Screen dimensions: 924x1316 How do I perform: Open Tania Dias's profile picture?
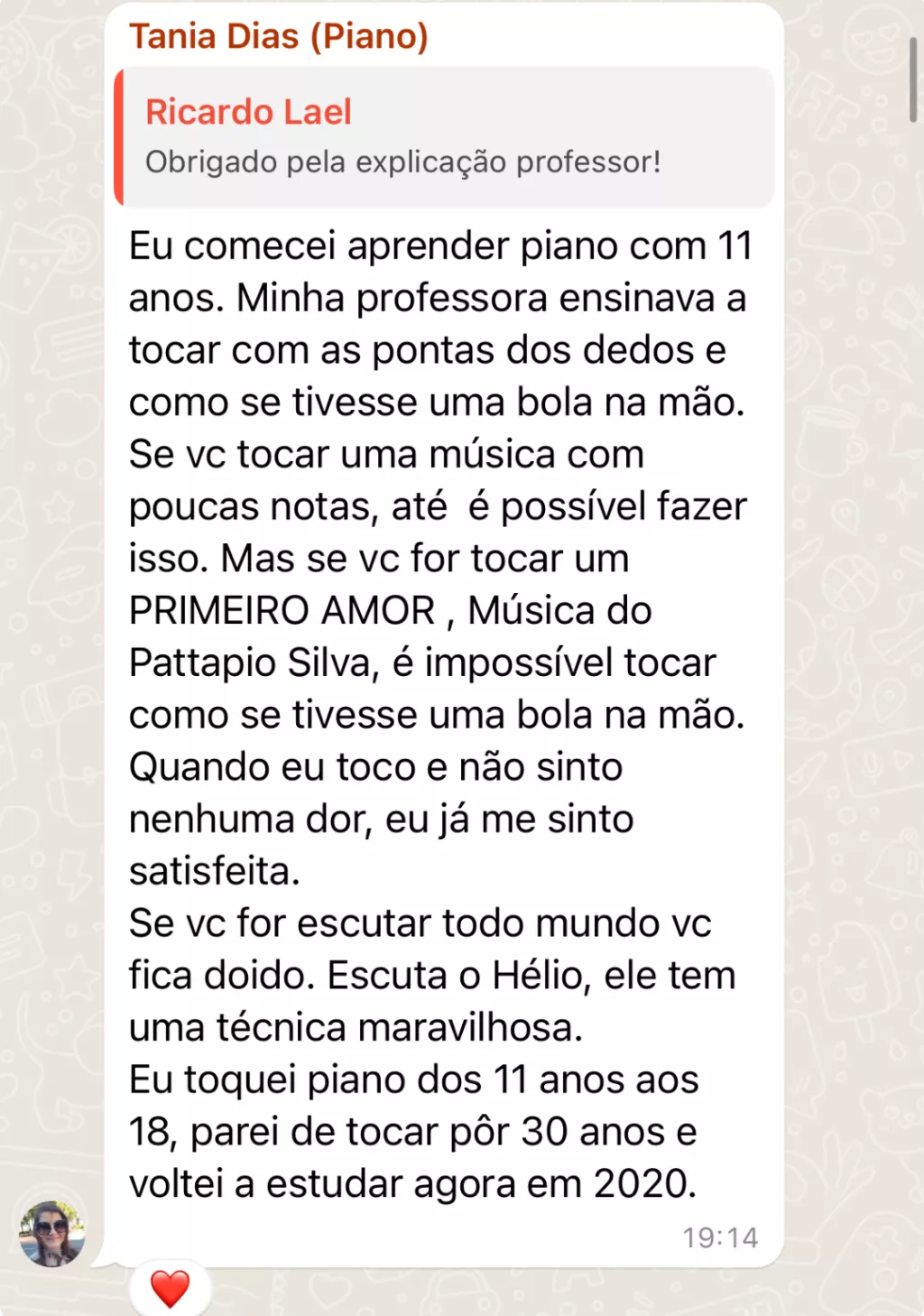pos(52,1233)
